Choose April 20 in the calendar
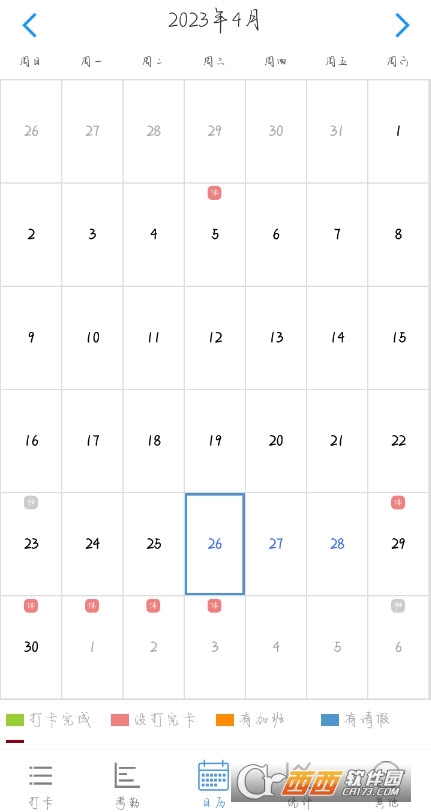Screen dimensions: 431x812 point(276,441)
